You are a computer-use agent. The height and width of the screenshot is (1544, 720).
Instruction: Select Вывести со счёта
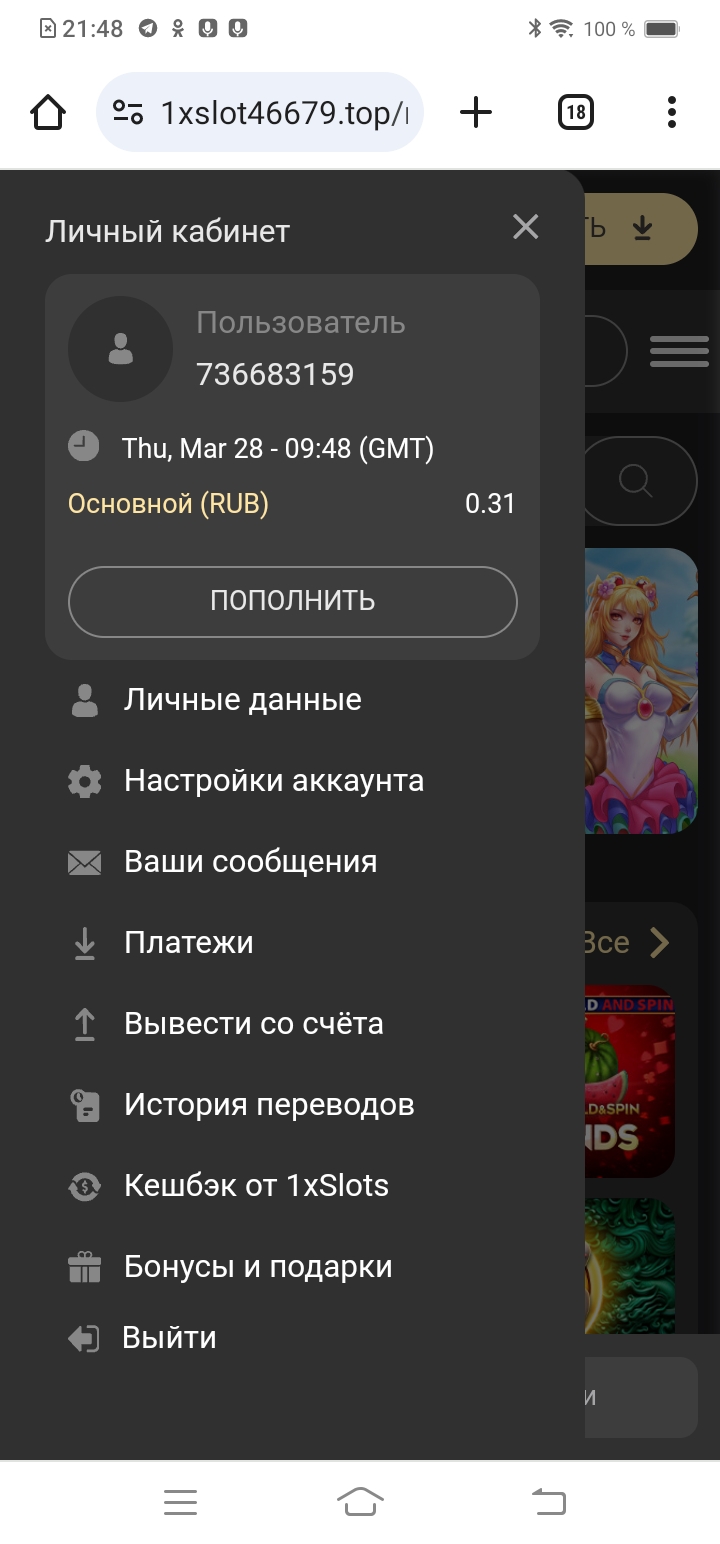[253, 1024]
